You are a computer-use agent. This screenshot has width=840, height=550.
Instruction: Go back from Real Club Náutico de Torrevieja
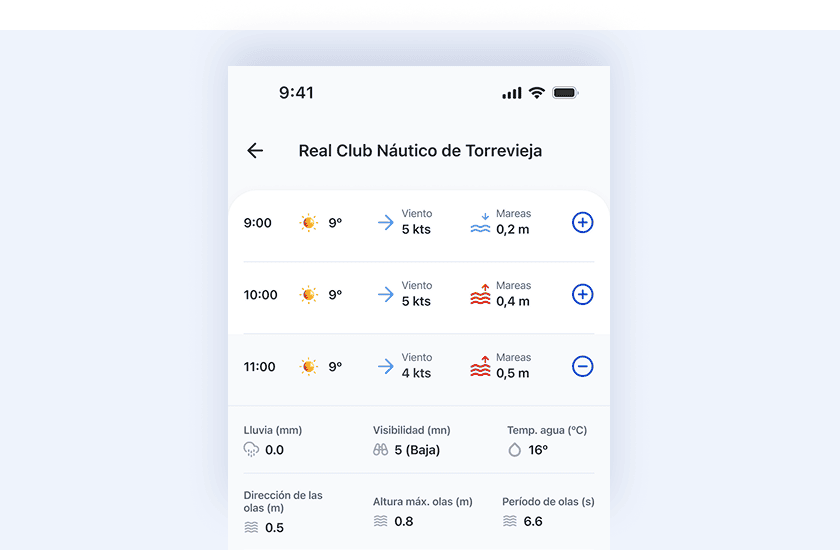[255, 151]
